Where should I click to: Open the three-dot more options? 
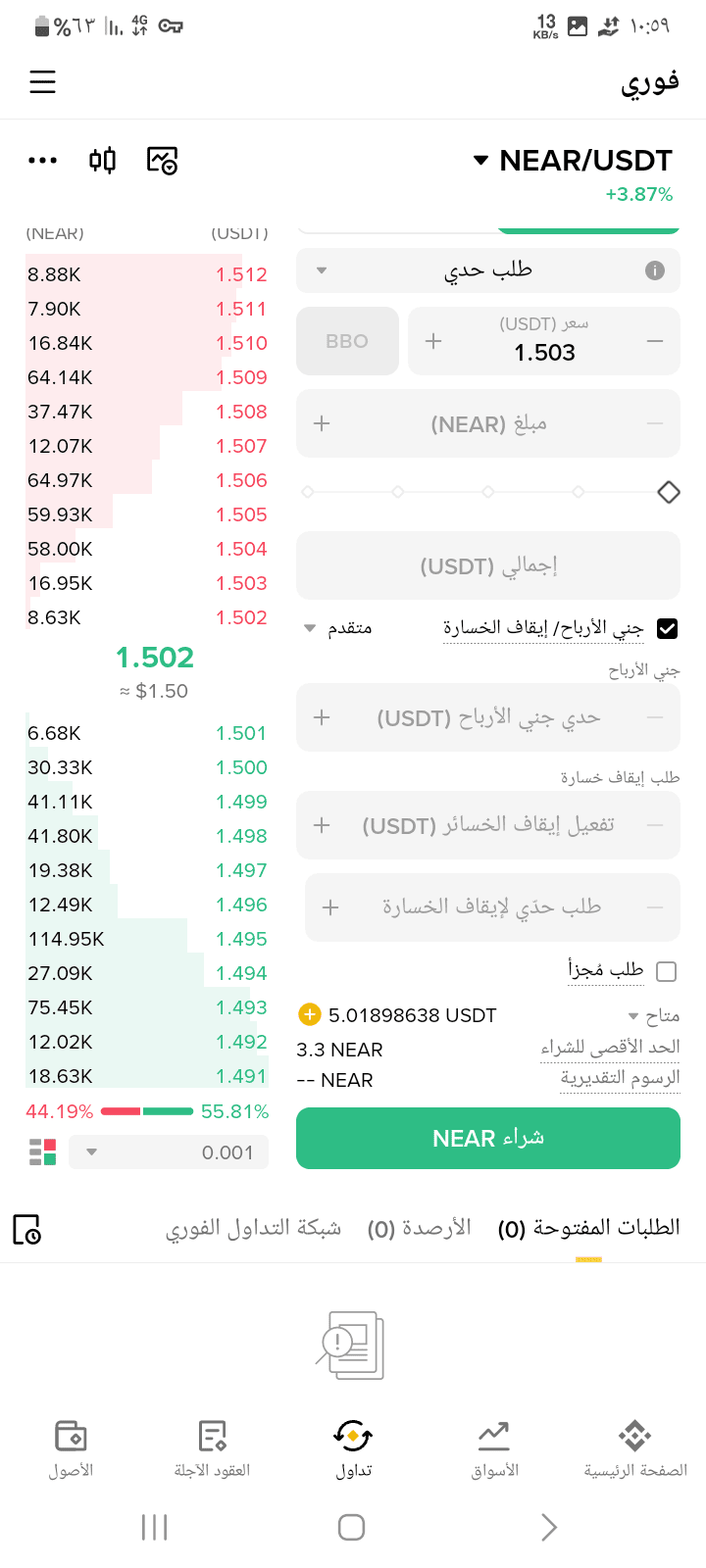[43, 161]
